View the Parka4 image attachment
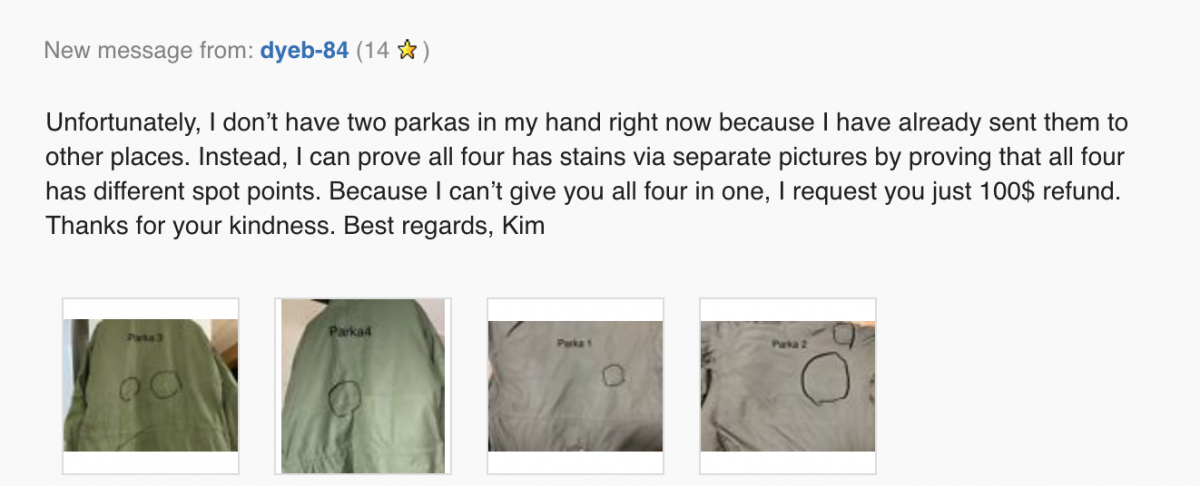 pyautogui.click(x=363, y=385)
